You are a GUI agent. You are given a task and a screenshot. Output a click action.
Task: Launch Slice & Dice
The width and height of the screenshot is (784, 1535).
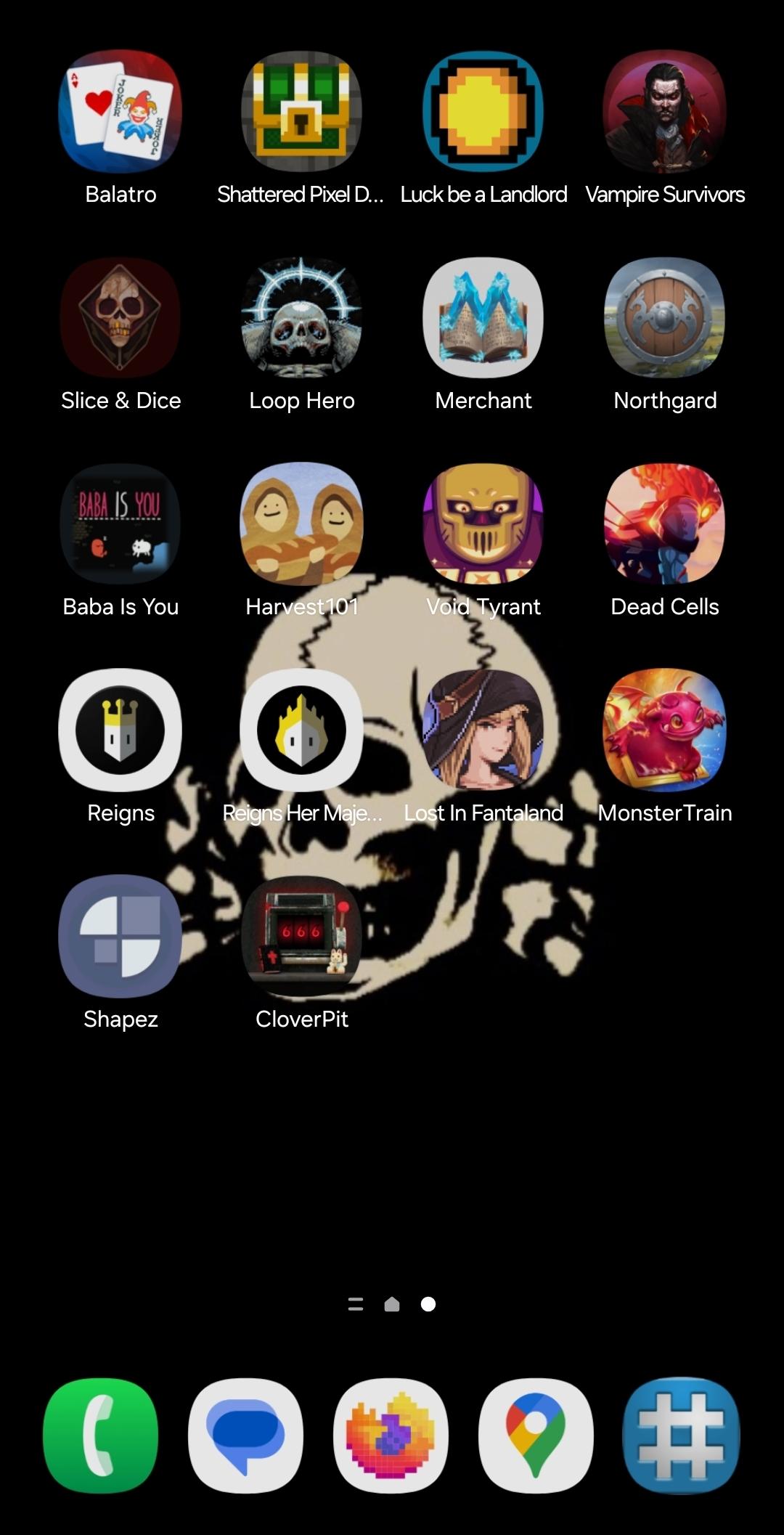click(x=121, y=317)
